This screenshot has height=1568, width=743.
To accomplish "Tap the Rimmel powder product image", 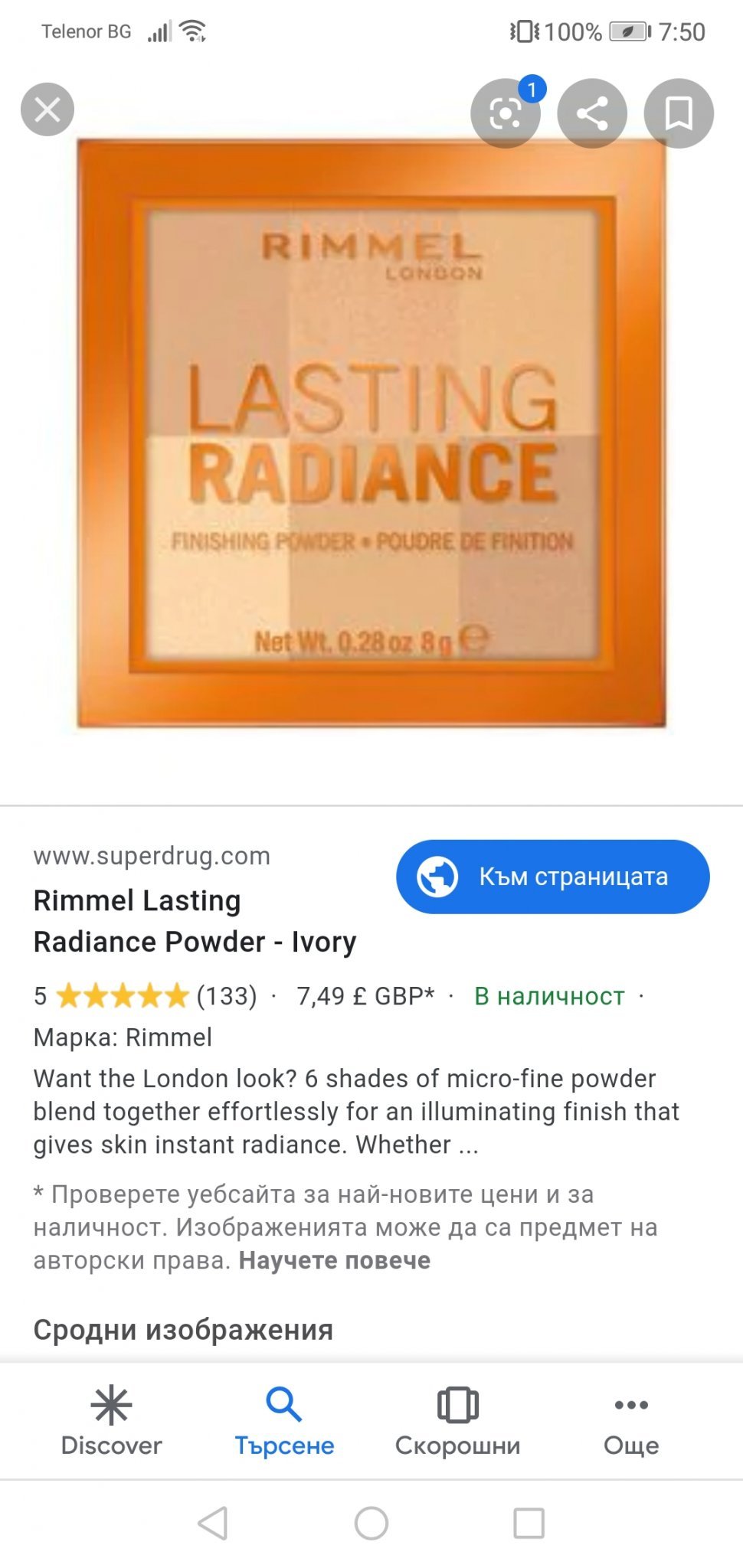I will point(371,433).
